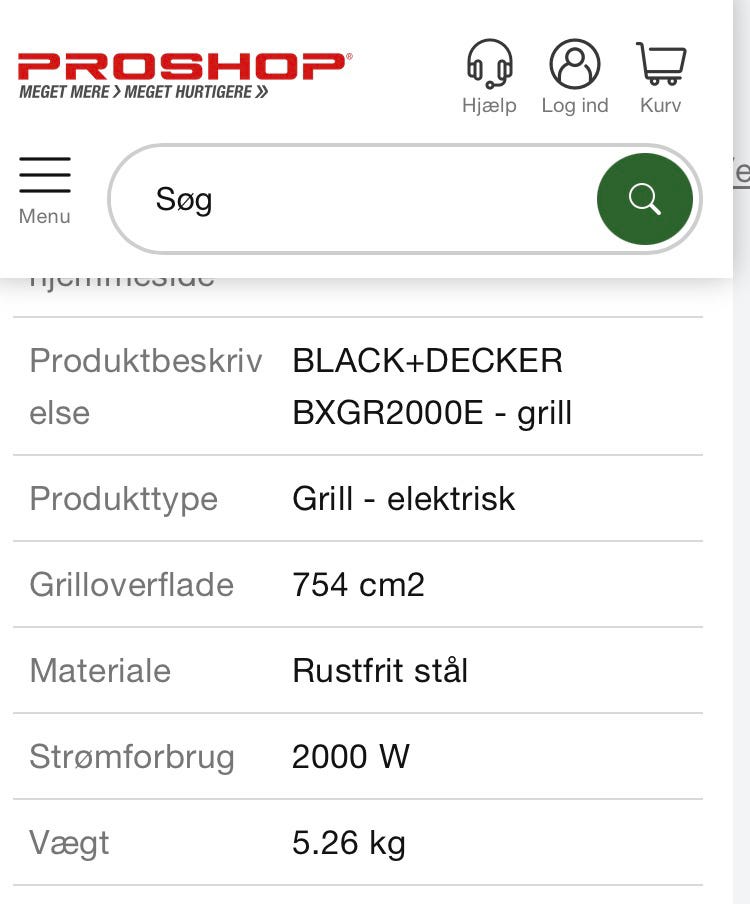Click the Vægt 5.26 kg row
This screenshot has width=750, height=904.
348,843
